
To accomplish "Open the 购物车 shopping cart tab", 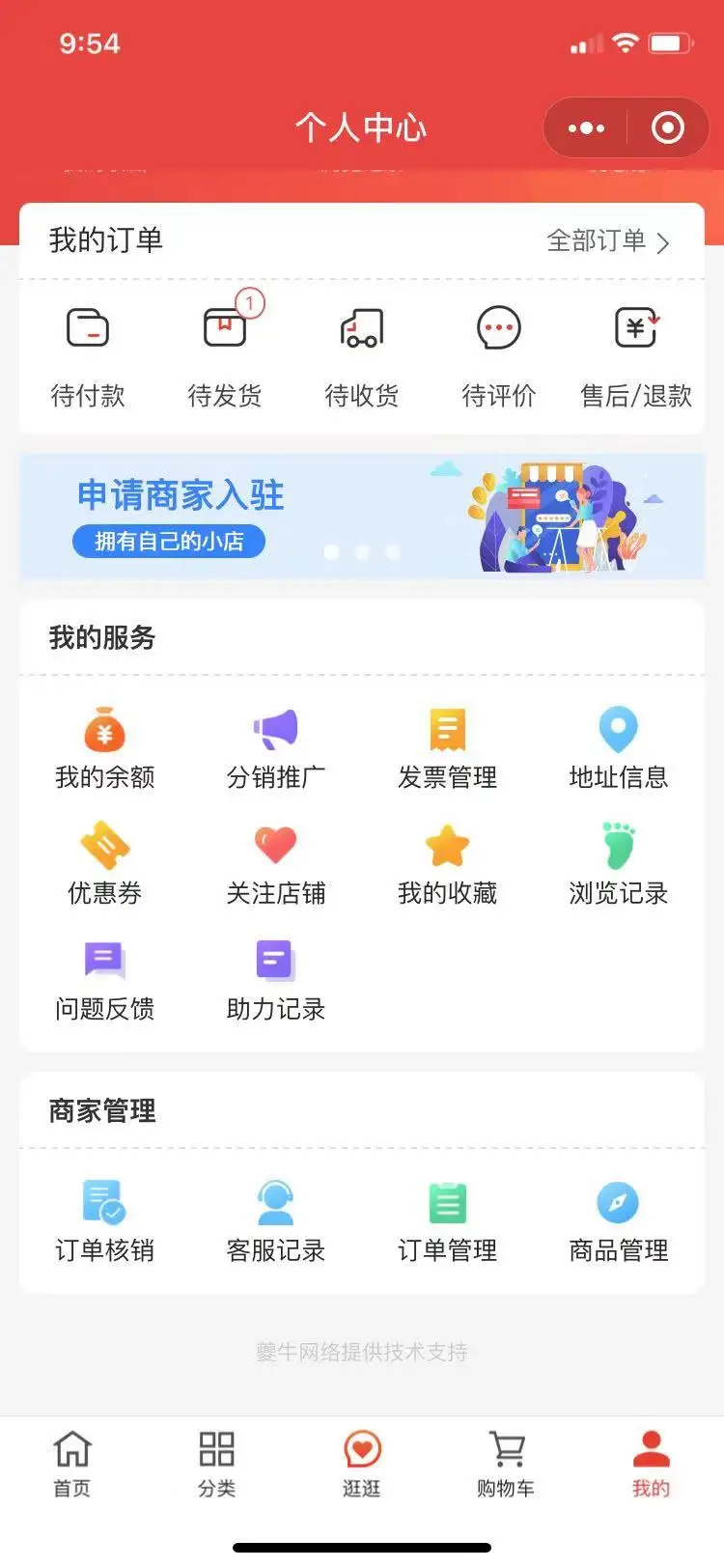I will click(506, 1463).
